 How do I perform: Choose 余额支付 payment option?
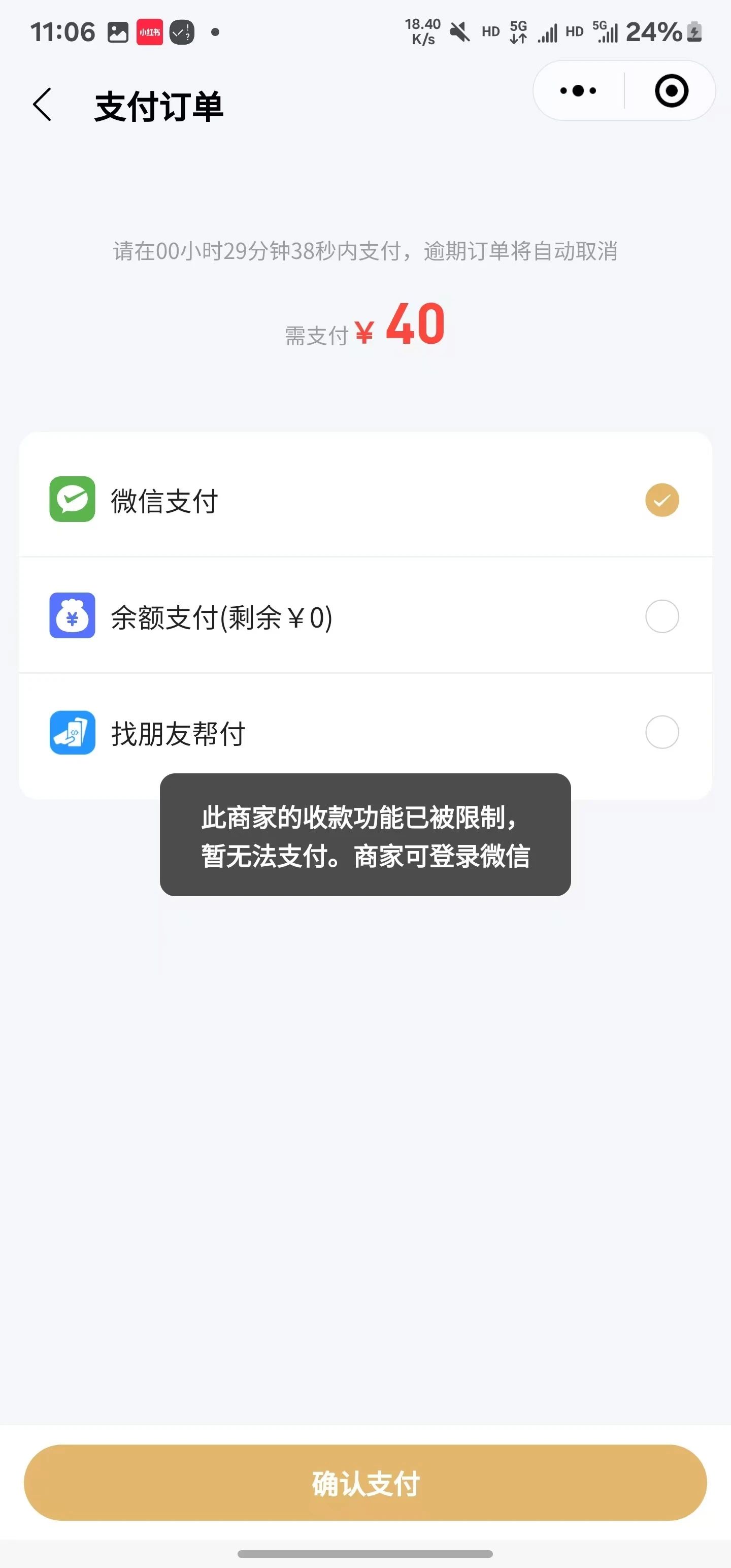[365, 616]
